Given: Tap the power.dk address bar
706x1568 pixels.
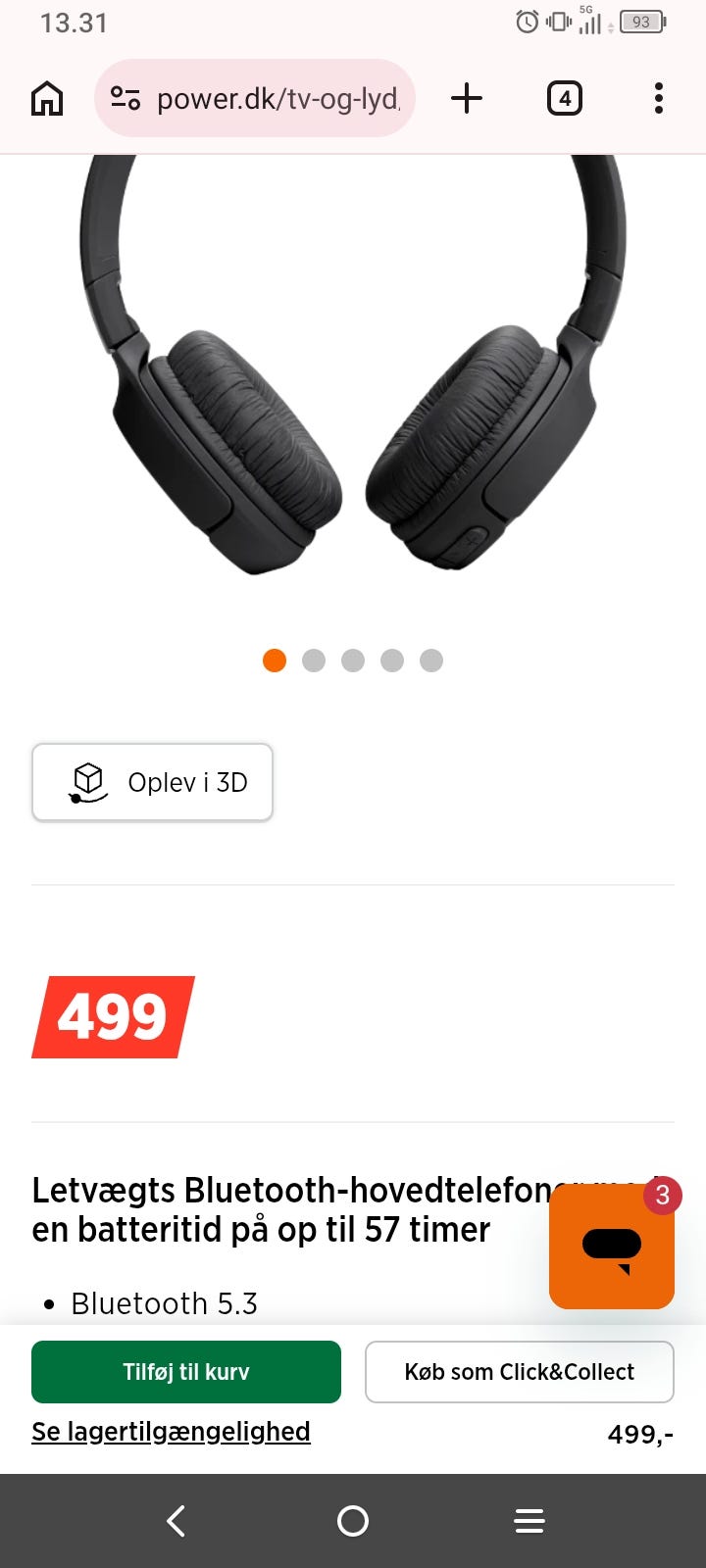Looking at the screenshot, I should pyautogui.click(x=277, y=99).
